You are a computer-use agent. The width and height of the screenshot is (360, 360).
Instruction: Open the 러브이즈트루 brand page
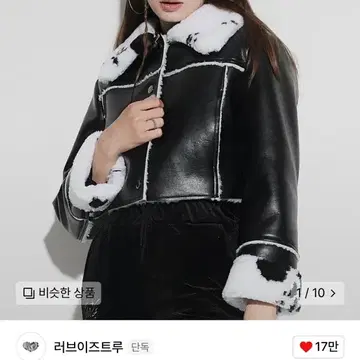pyautogui.click(x=88, y=347)
